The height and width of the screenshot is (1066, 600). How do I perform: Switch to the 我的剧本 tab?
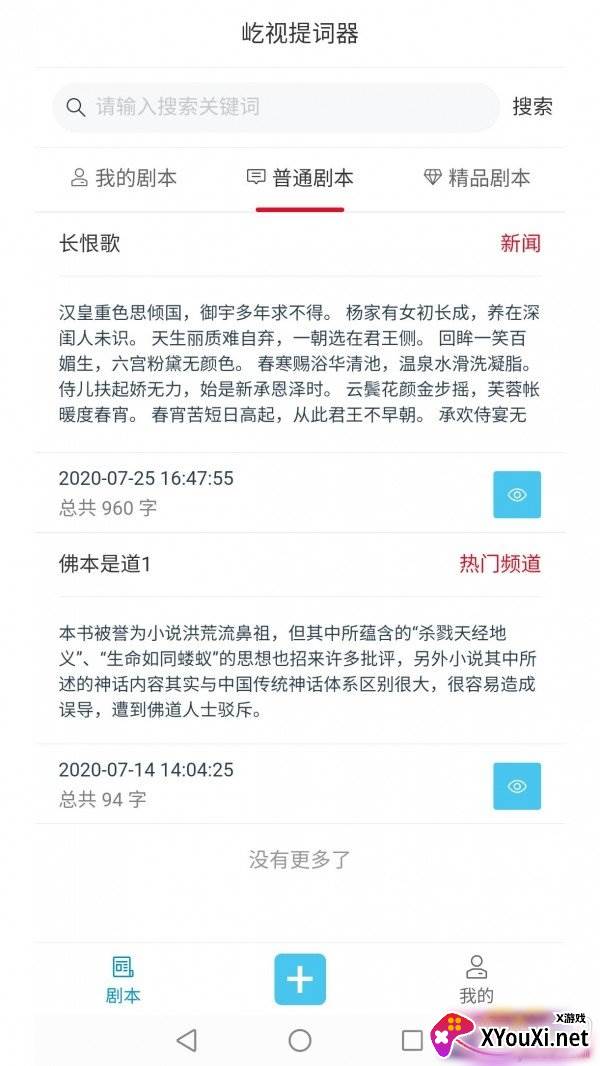[x=124, y=178]
